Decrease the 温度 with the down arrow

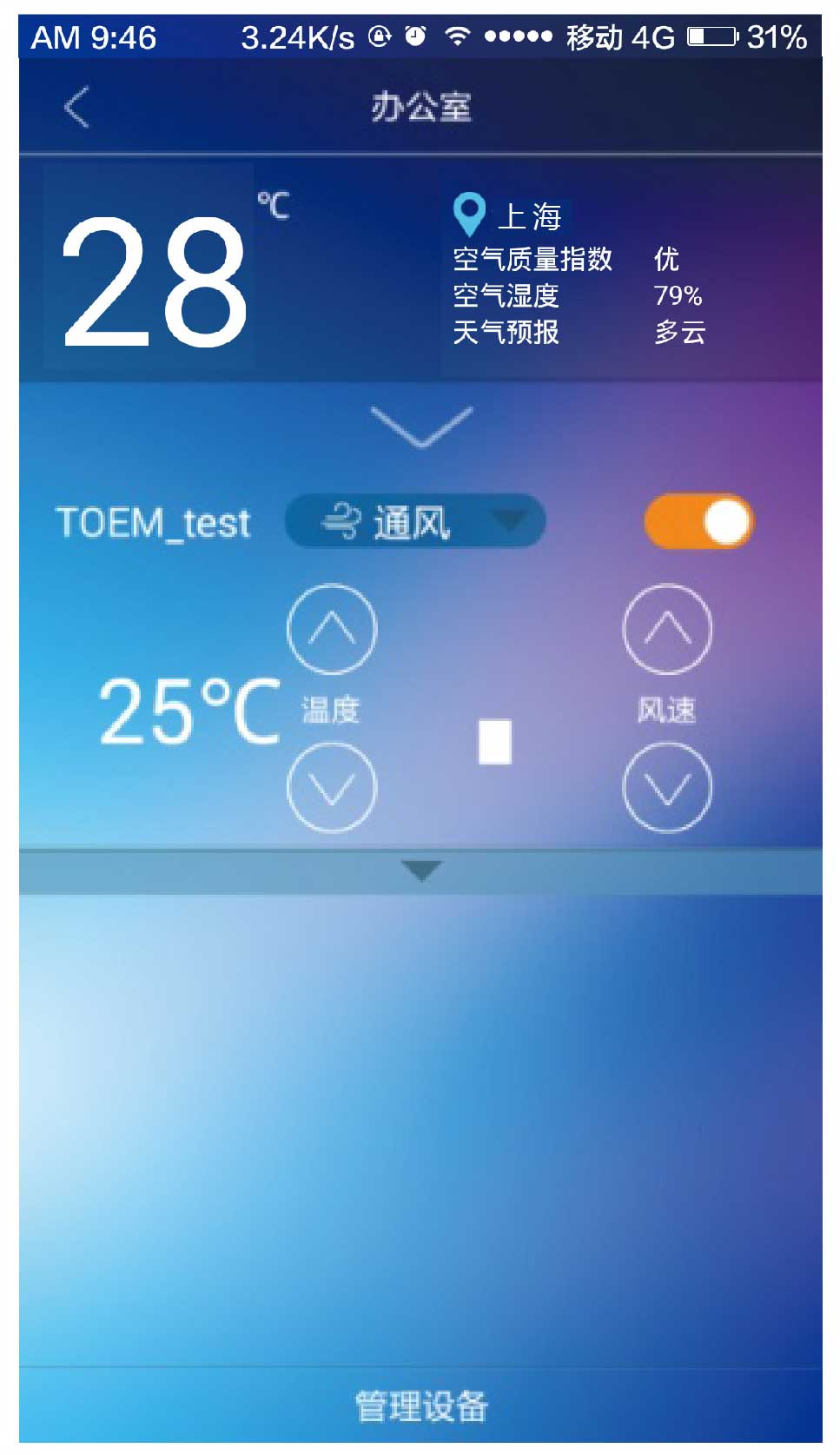332,787
